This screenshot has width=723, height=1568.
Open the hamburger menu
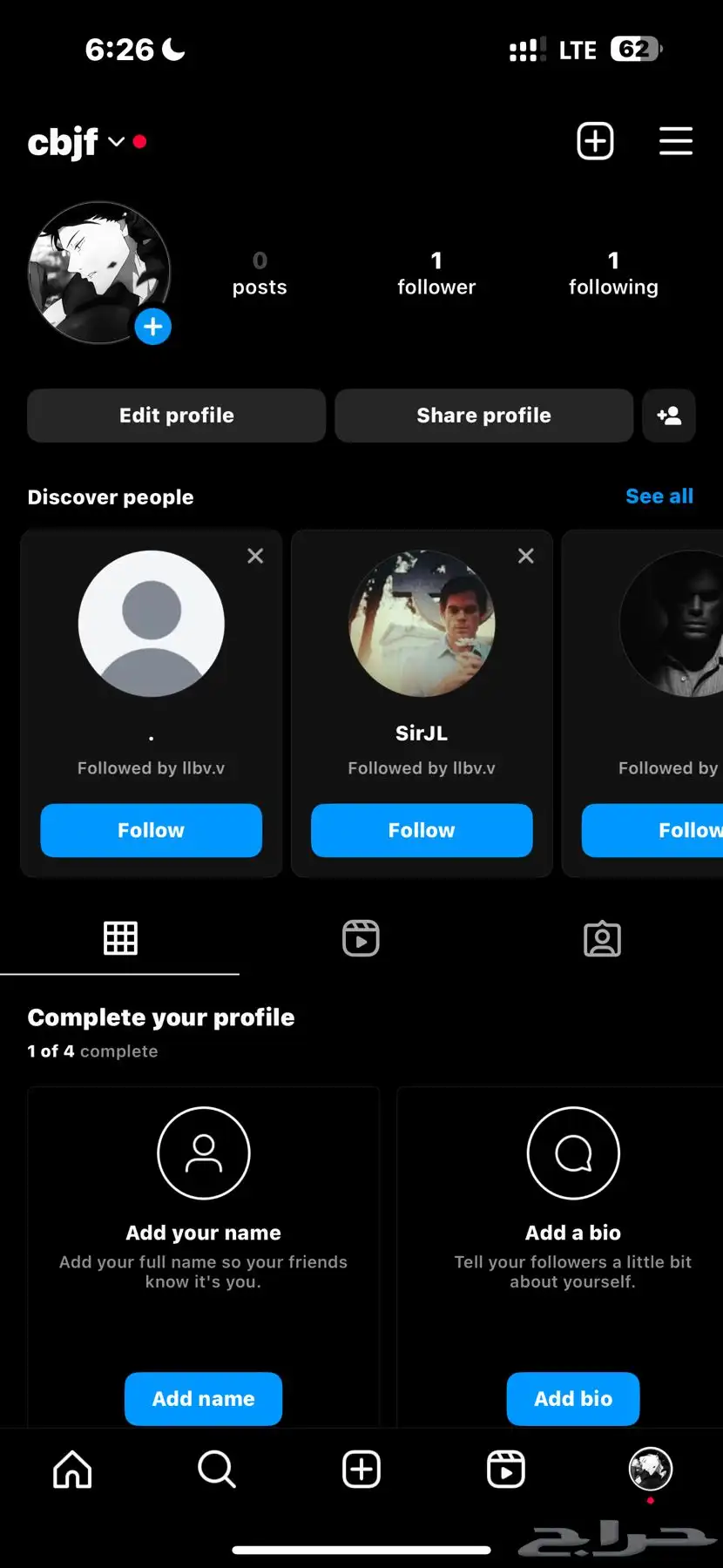(675, 141)
